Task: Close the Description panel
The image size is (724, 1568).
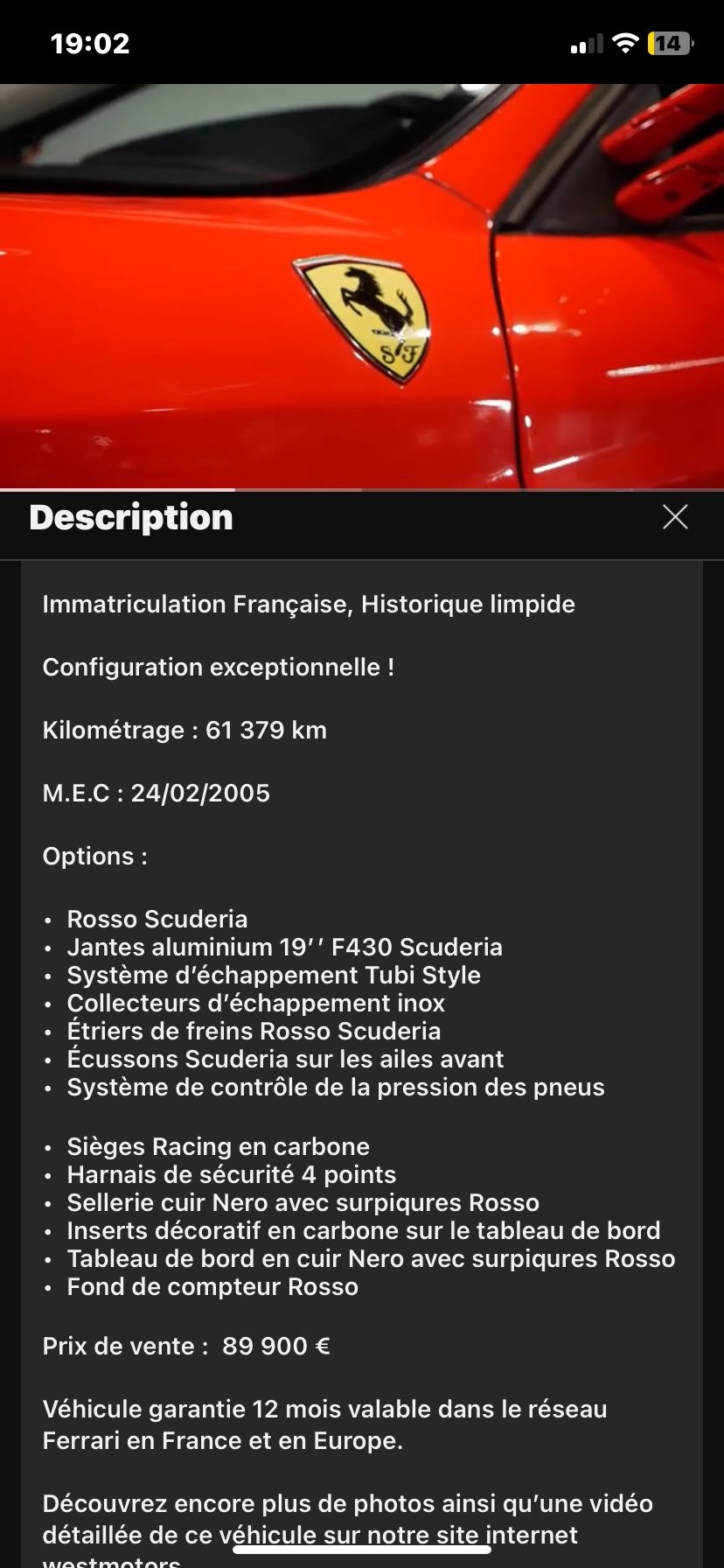Action: click(675, 517)
